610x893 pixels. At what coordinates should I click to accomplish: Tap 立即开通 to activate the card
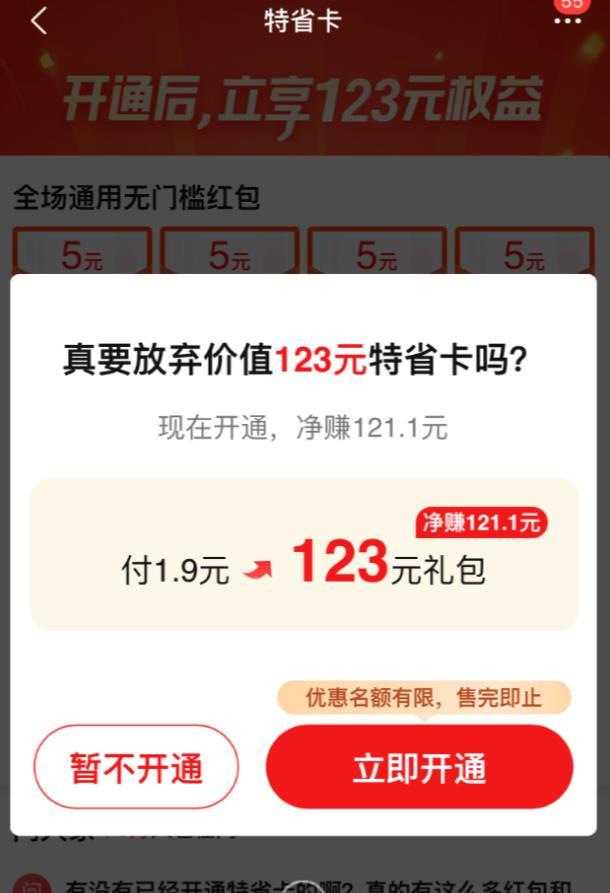click(x=419, y=768)
